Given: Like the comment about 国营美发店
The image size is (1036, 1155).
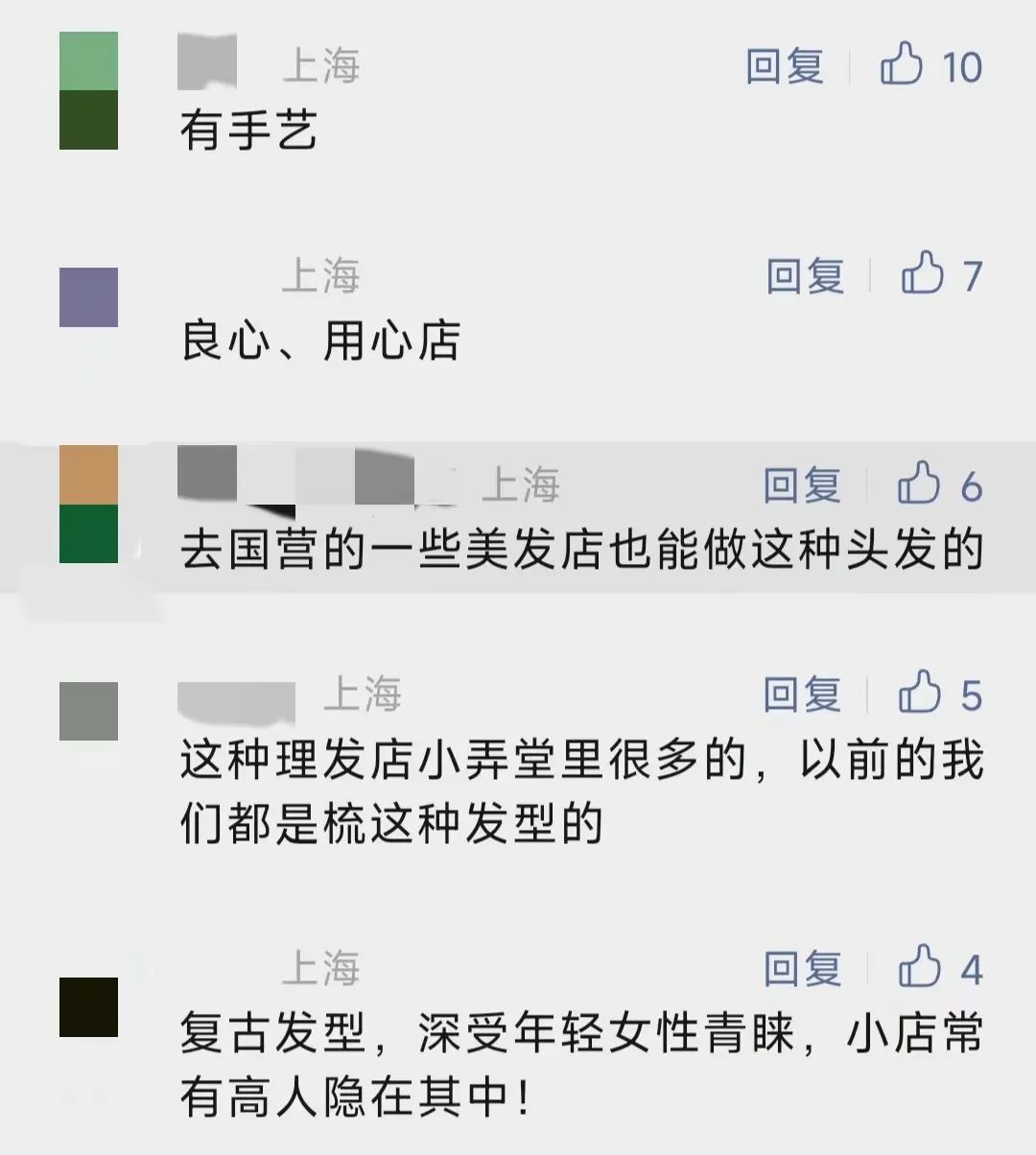Looking at the screenshot, I should (918, 484).
